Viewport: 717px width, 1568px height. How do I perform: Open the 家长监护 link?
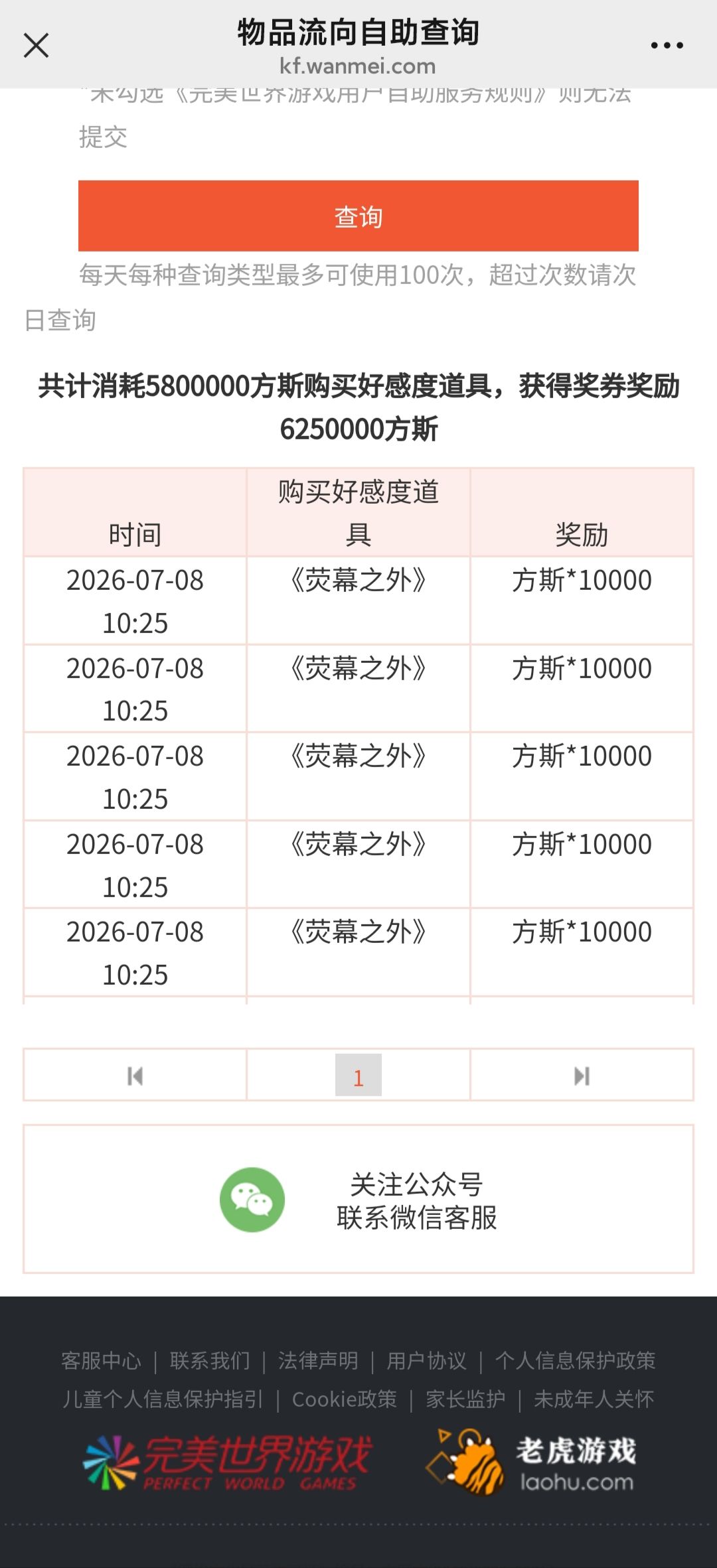(x=465, y=1399)
